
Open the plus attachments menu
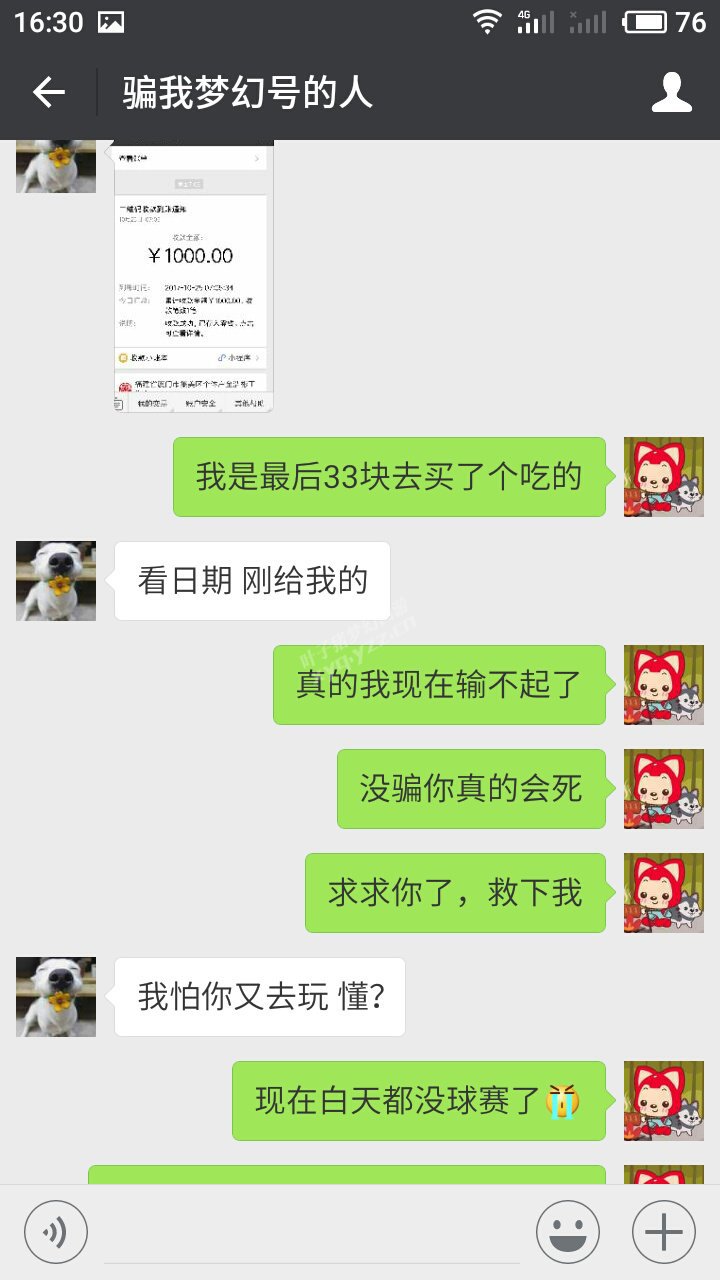664,1231
